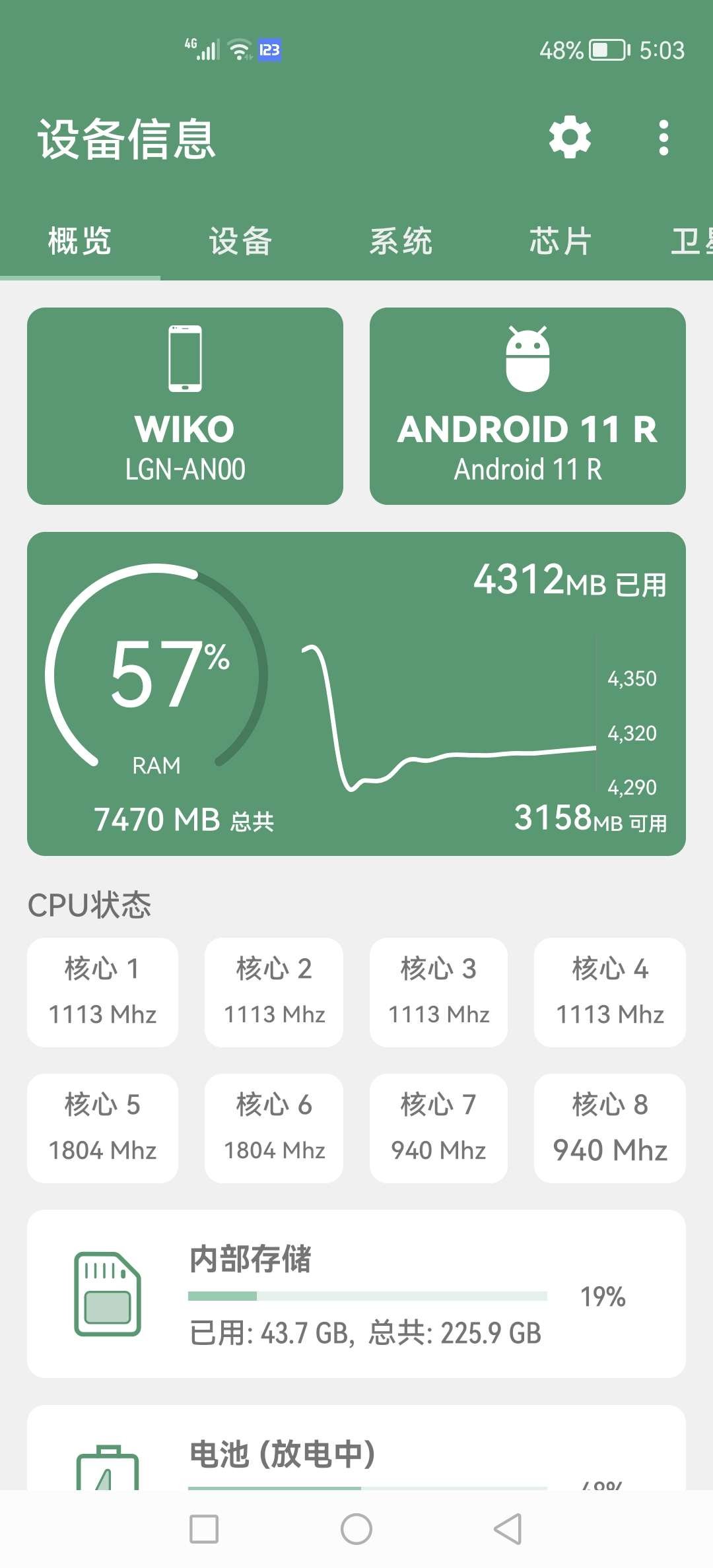Tap the system back button

(508, 1529)
